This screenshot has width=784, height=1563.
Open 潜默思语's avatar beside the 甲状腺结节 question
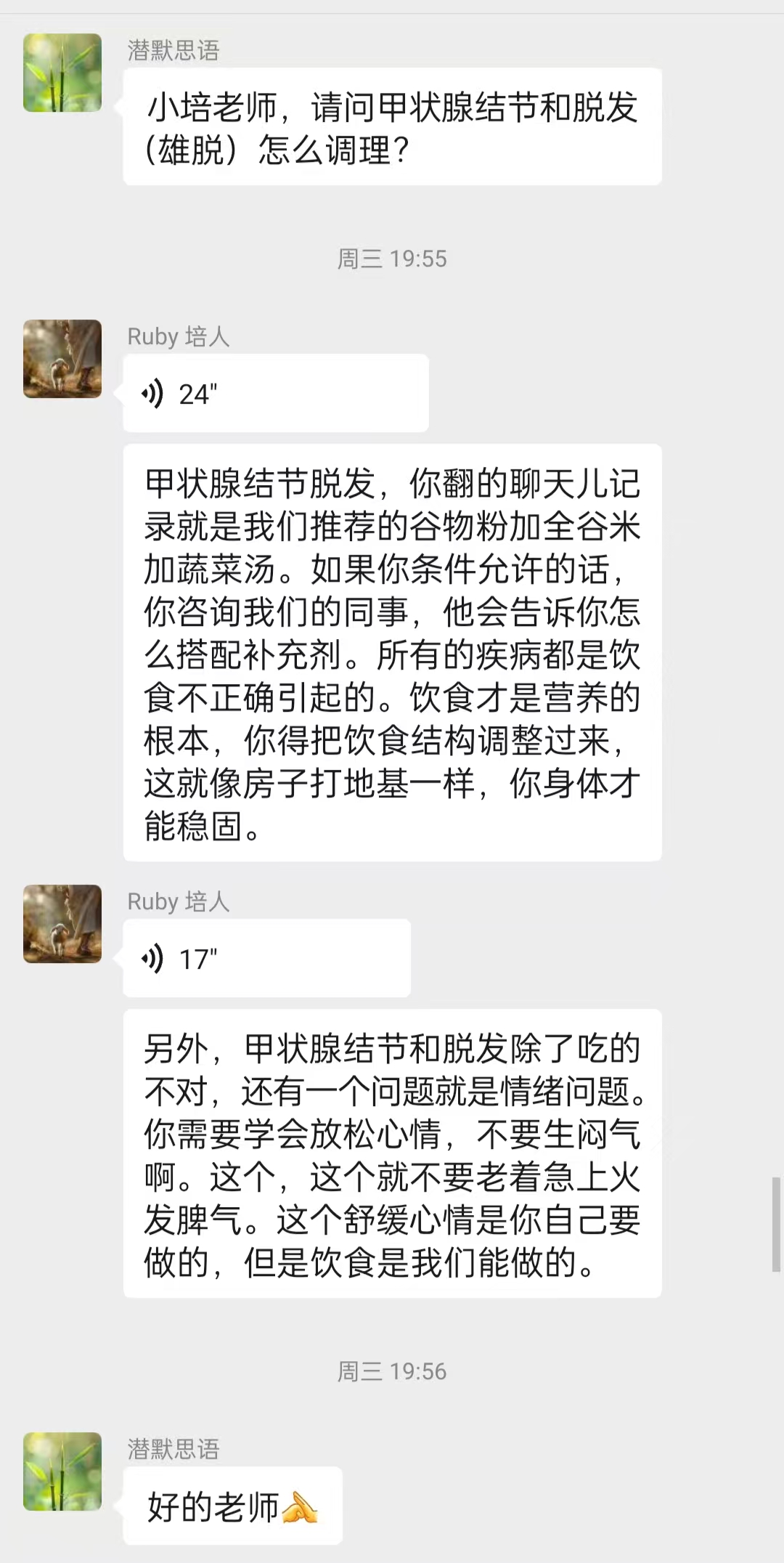[62, 73]
